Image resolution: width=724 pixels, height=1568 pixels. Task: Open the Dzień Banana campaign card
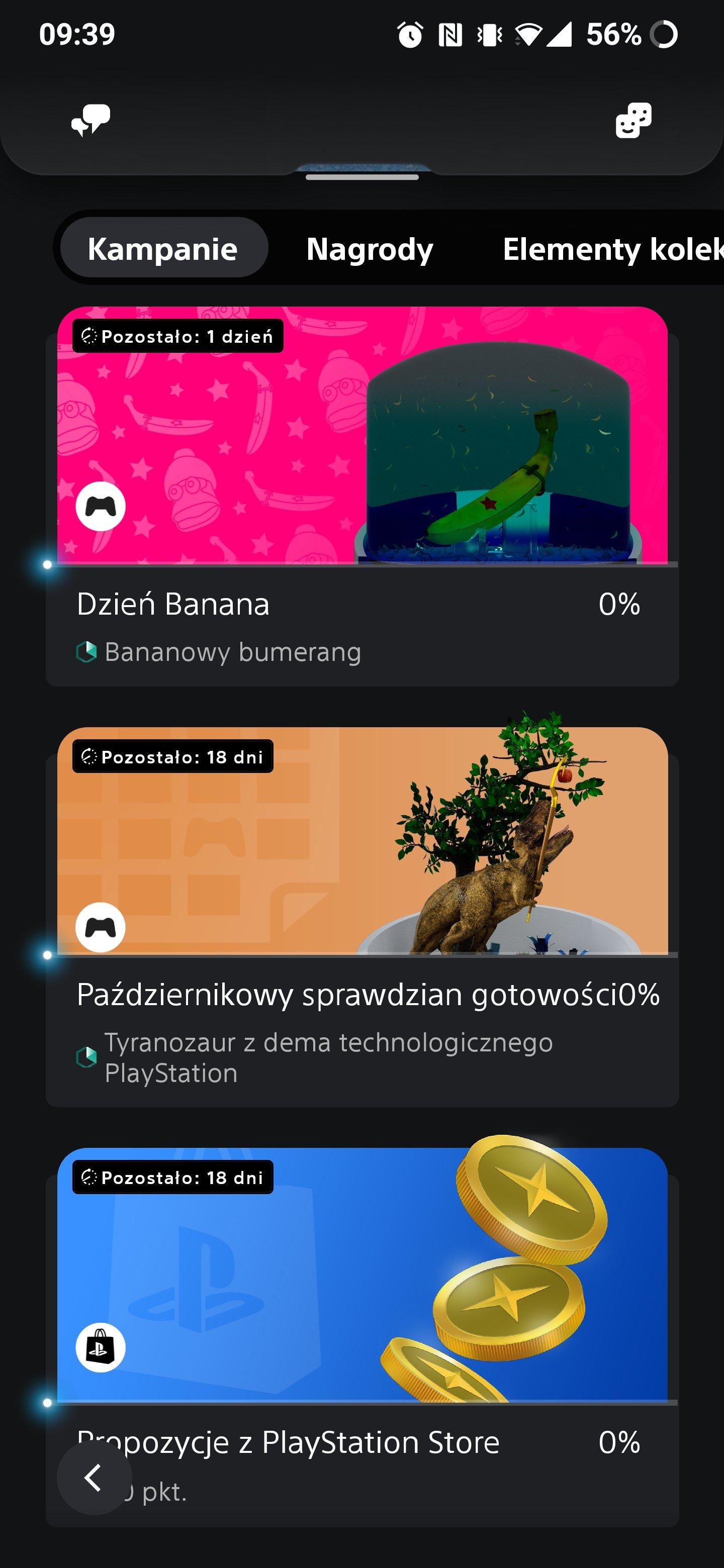tap(361, 496)
